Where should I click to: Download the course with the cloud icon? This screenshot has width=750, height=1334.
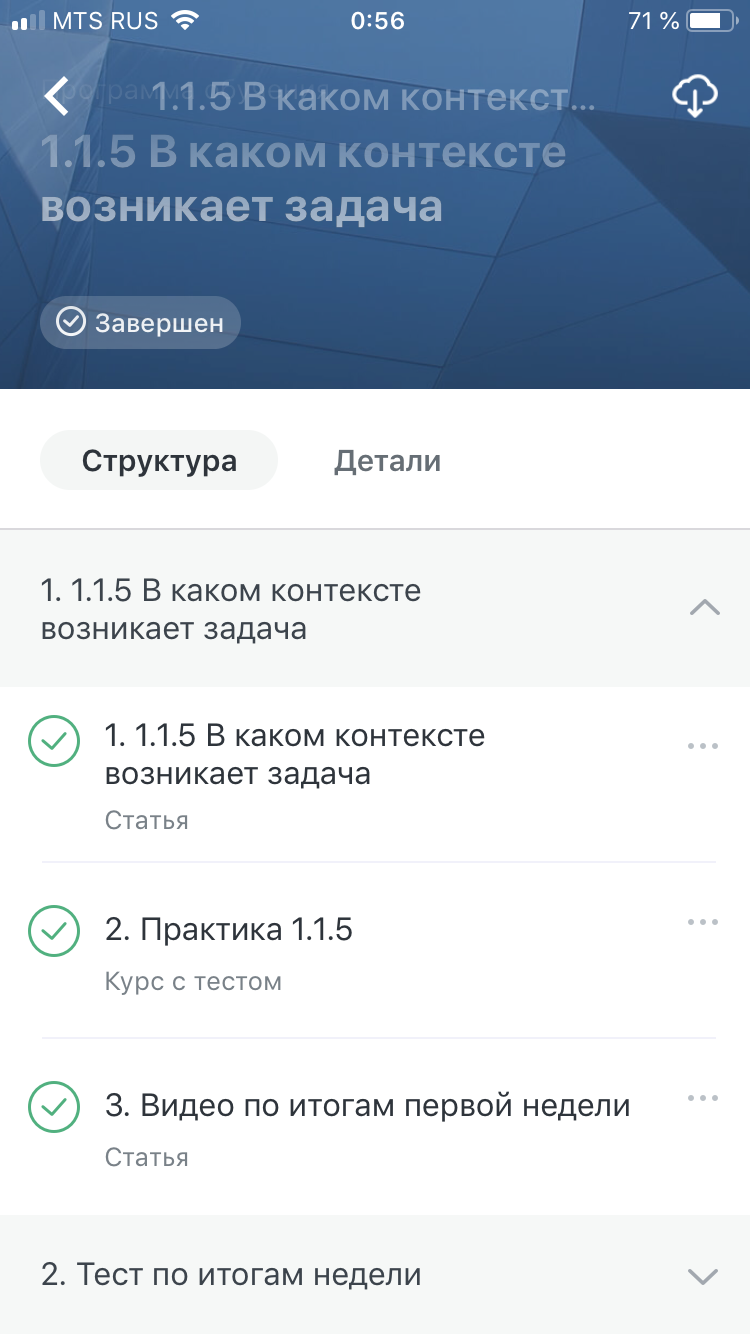(694, 97)
